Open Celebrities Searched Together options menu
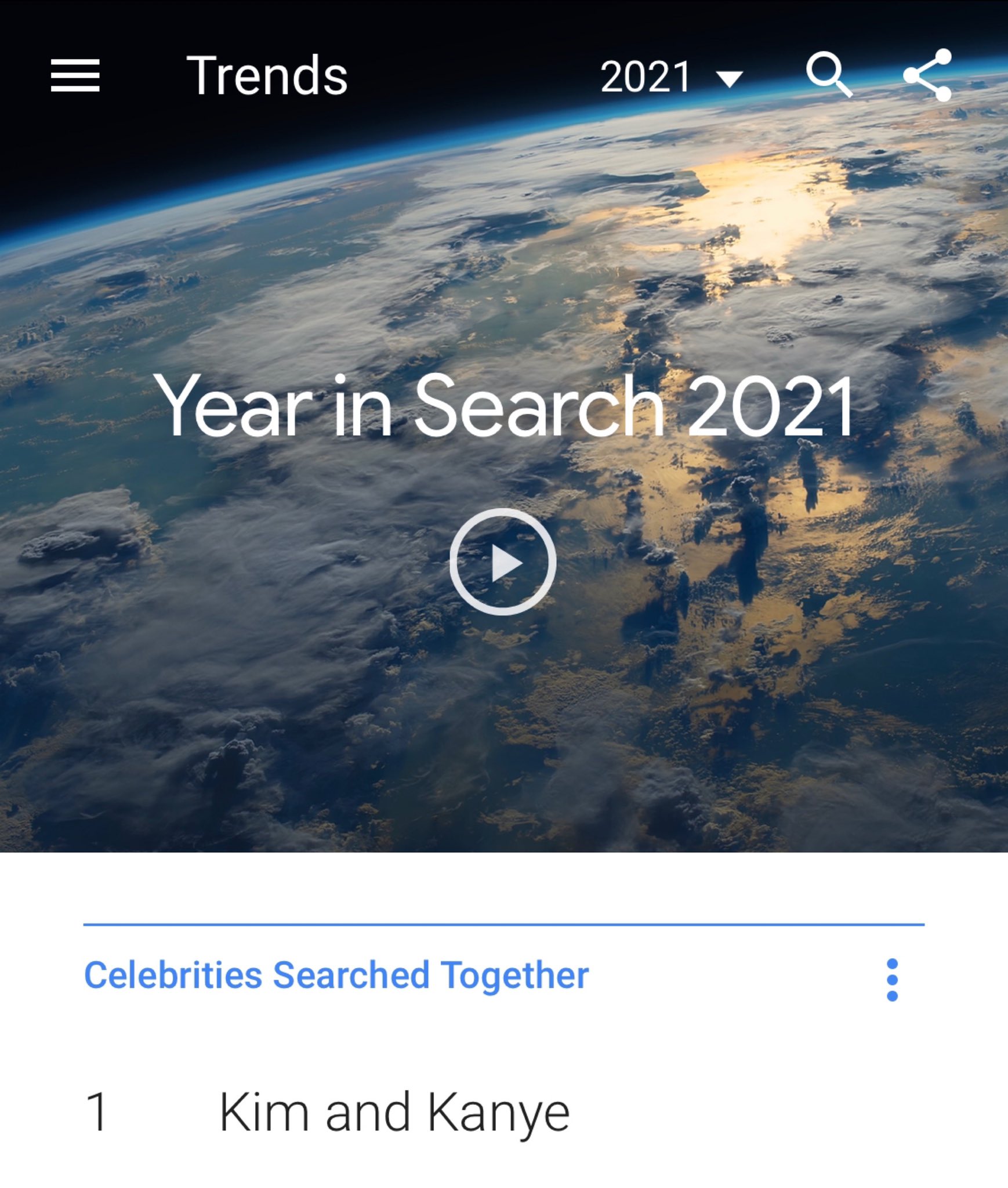1008x1188 pixels. tap(892, 980)
